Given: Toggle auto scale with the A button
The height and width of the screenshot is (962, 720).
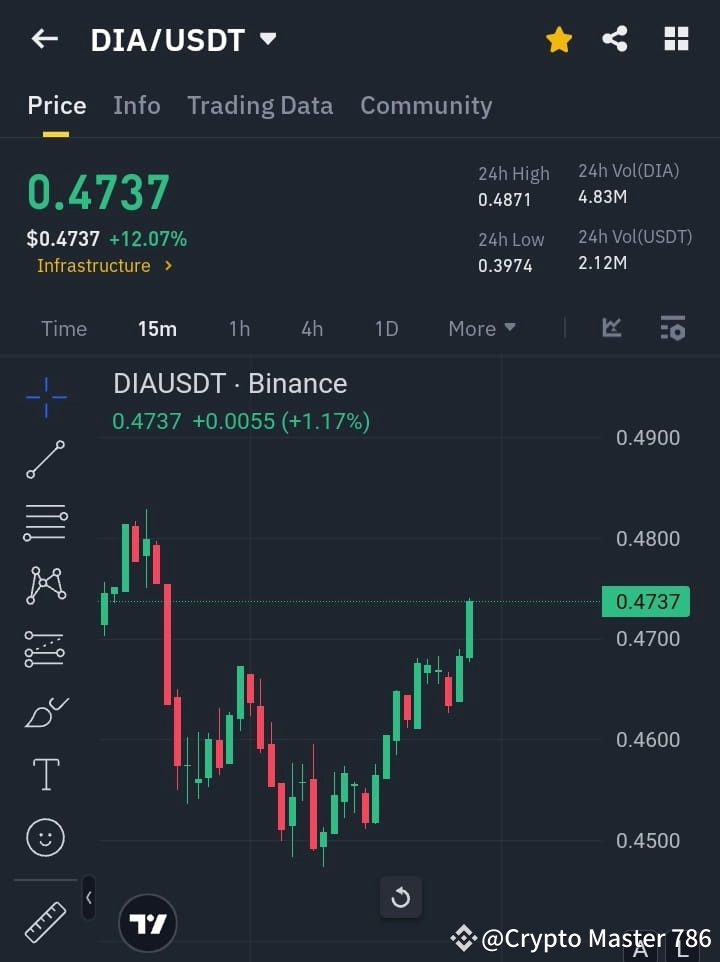Looking at the screenshot, I should 640,952.
